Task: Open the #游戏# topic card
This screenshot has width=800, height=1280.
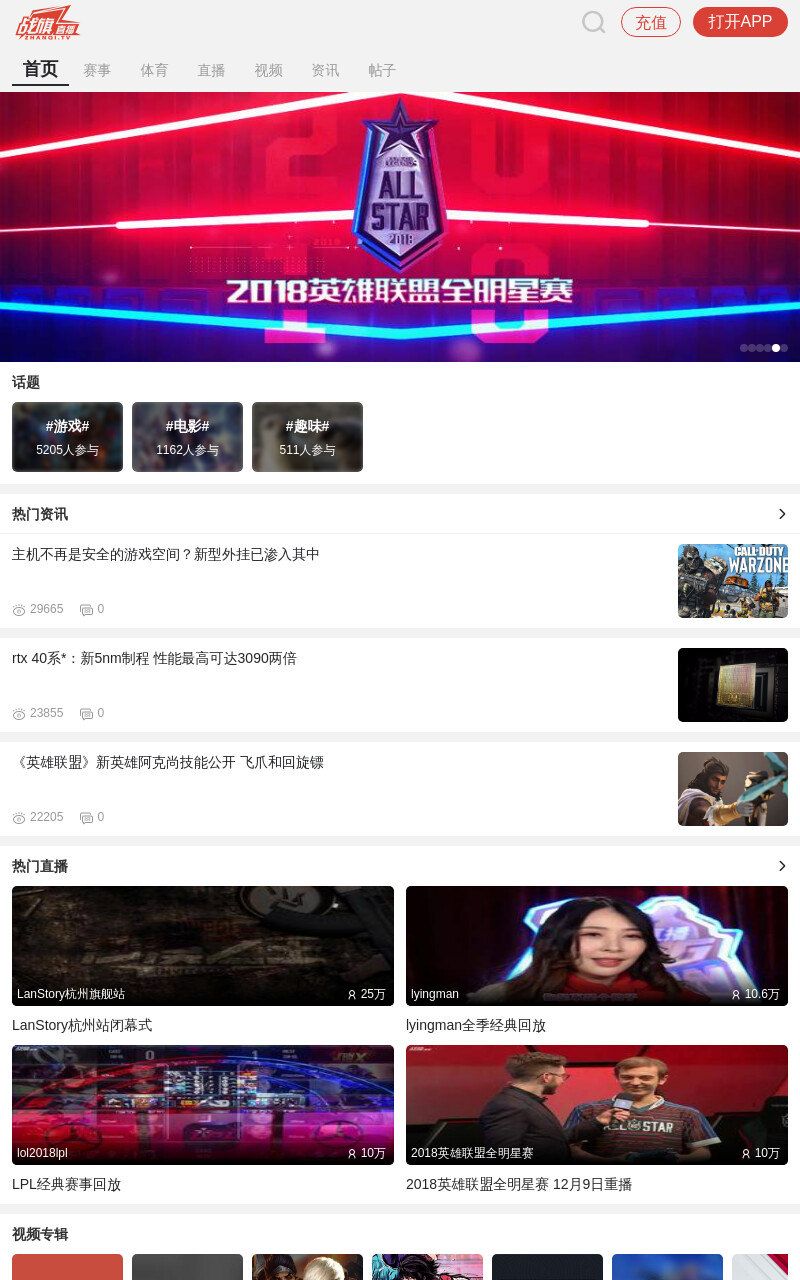Action: tap(67, 437)
